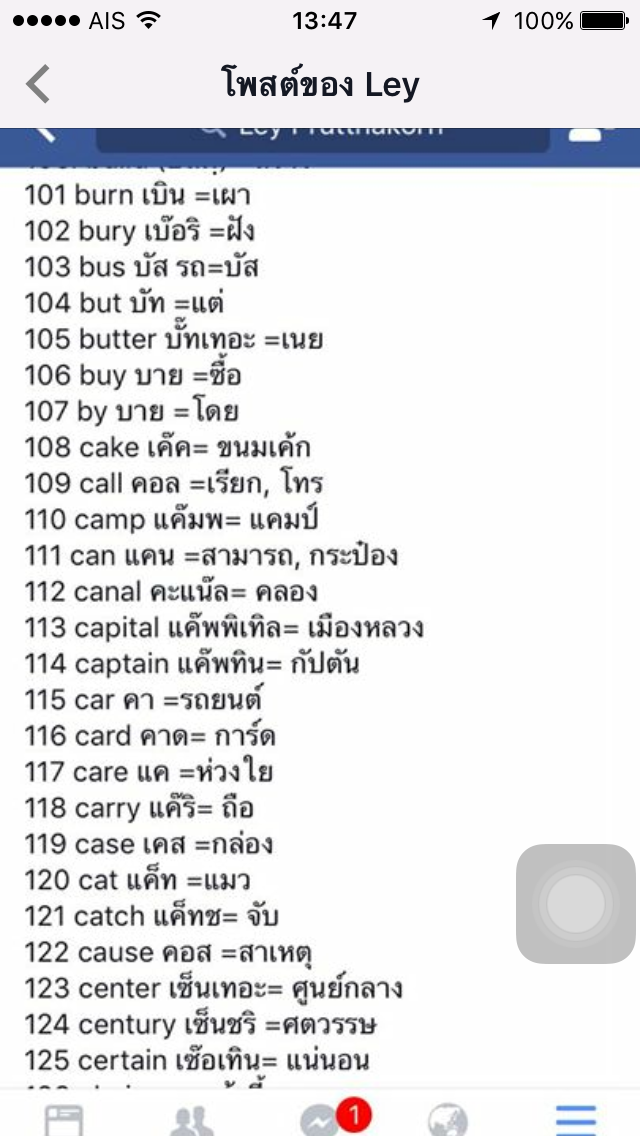Viewport: 640px width, 1136px height.
Task: Go back from Ley's post
Action: point(38,85)
